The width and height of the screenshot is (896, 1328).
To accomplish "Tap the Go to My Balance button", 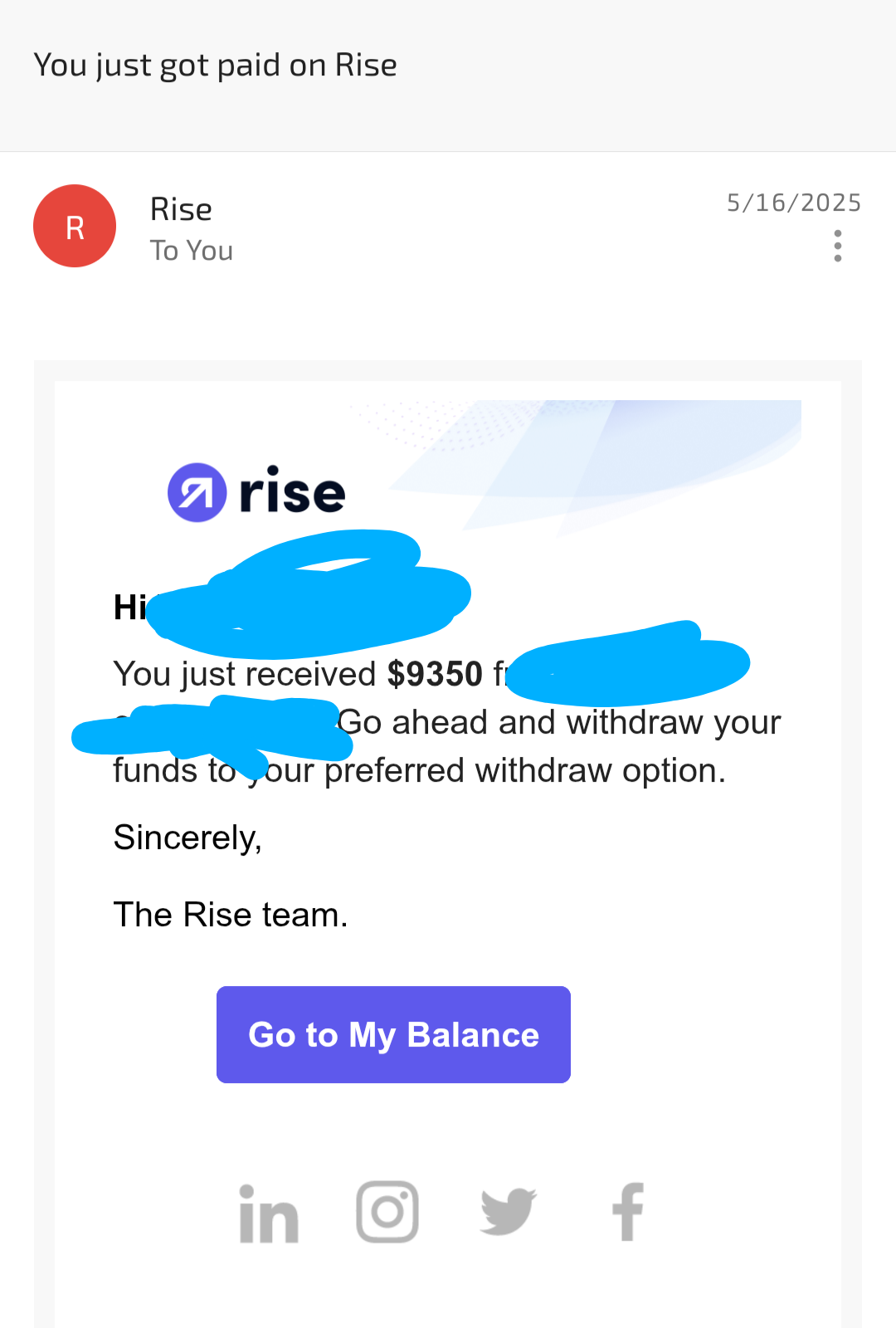I will pyautogui.click(x=393, y=1034).
